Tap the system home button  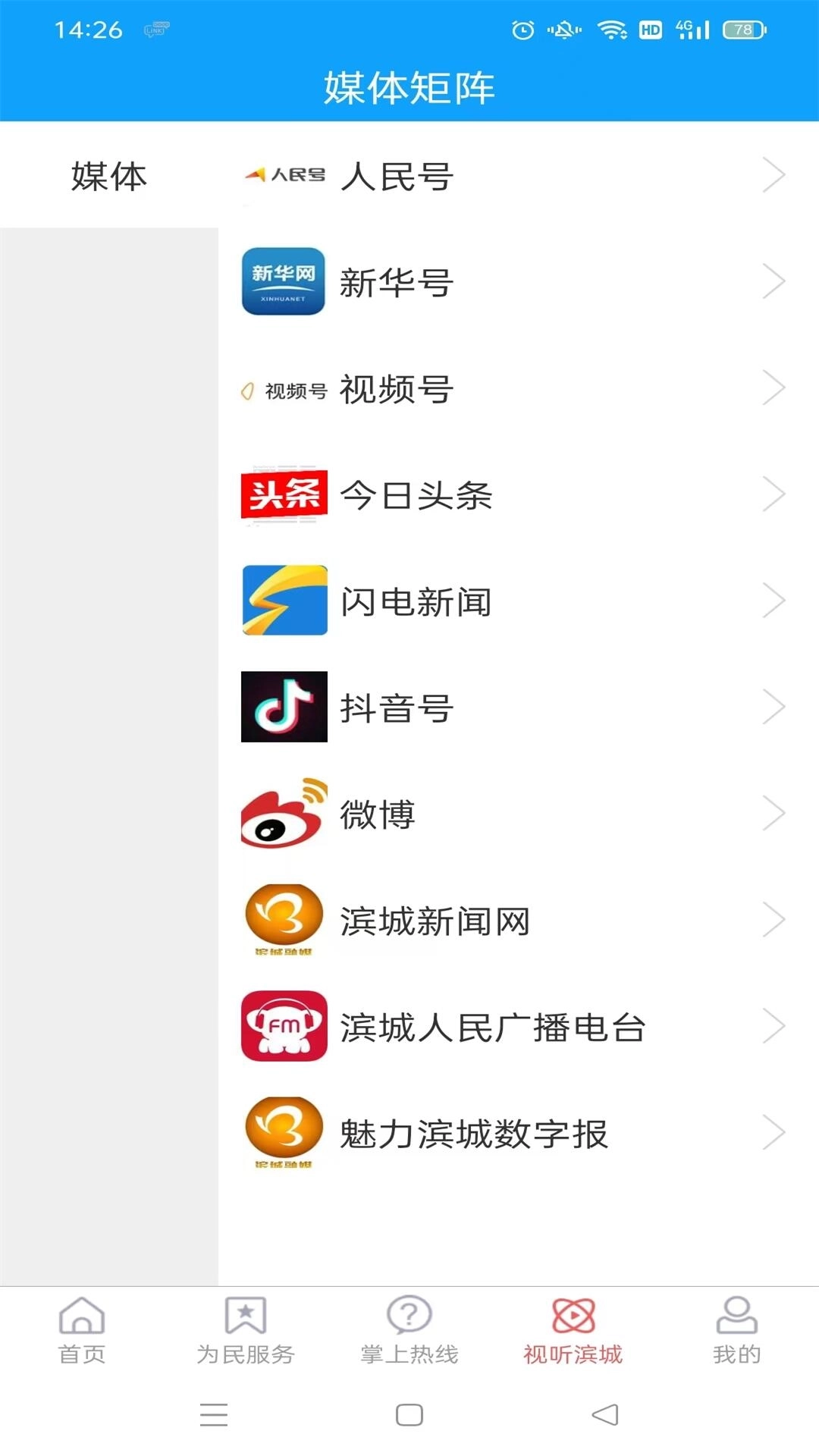click(x=409, y=1415)
